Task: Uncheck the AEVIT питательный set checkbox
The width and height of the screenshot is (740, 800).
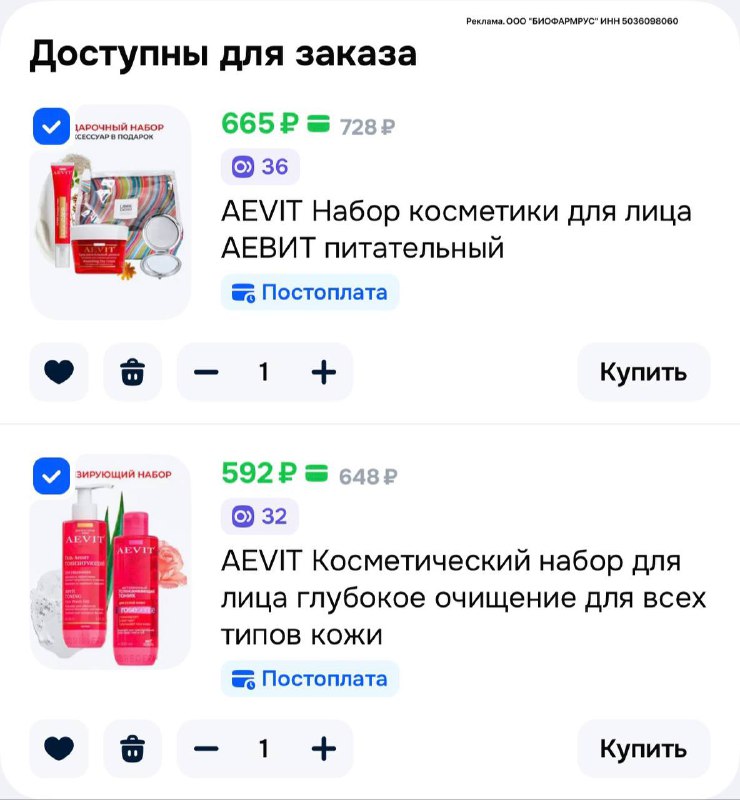Action: (x=51, y=127)
